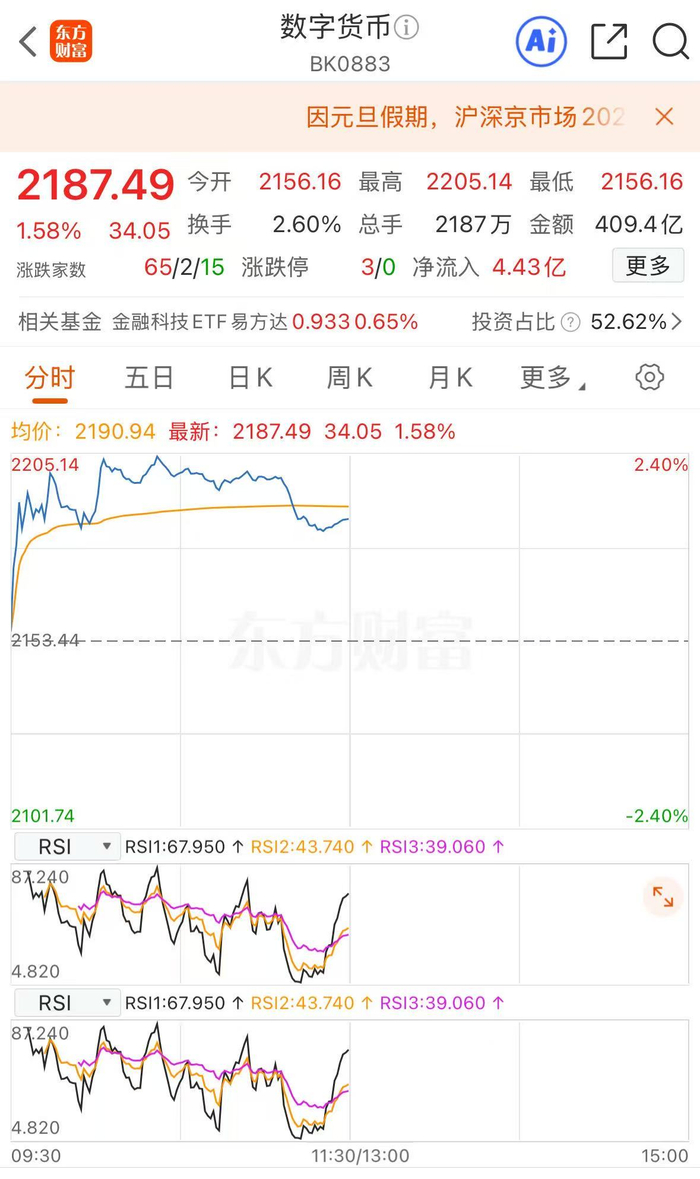Switch to the 月K chart tab
The width and height of the screenshot is (700, 1179).
coord(450,378)
